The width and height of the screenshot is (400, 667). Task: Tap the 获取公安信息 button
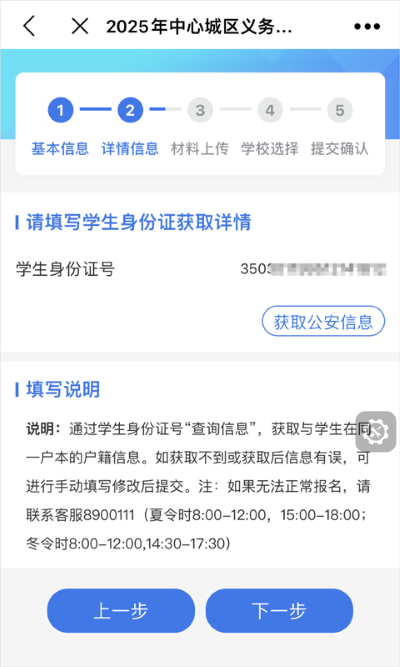click(323, 321)
